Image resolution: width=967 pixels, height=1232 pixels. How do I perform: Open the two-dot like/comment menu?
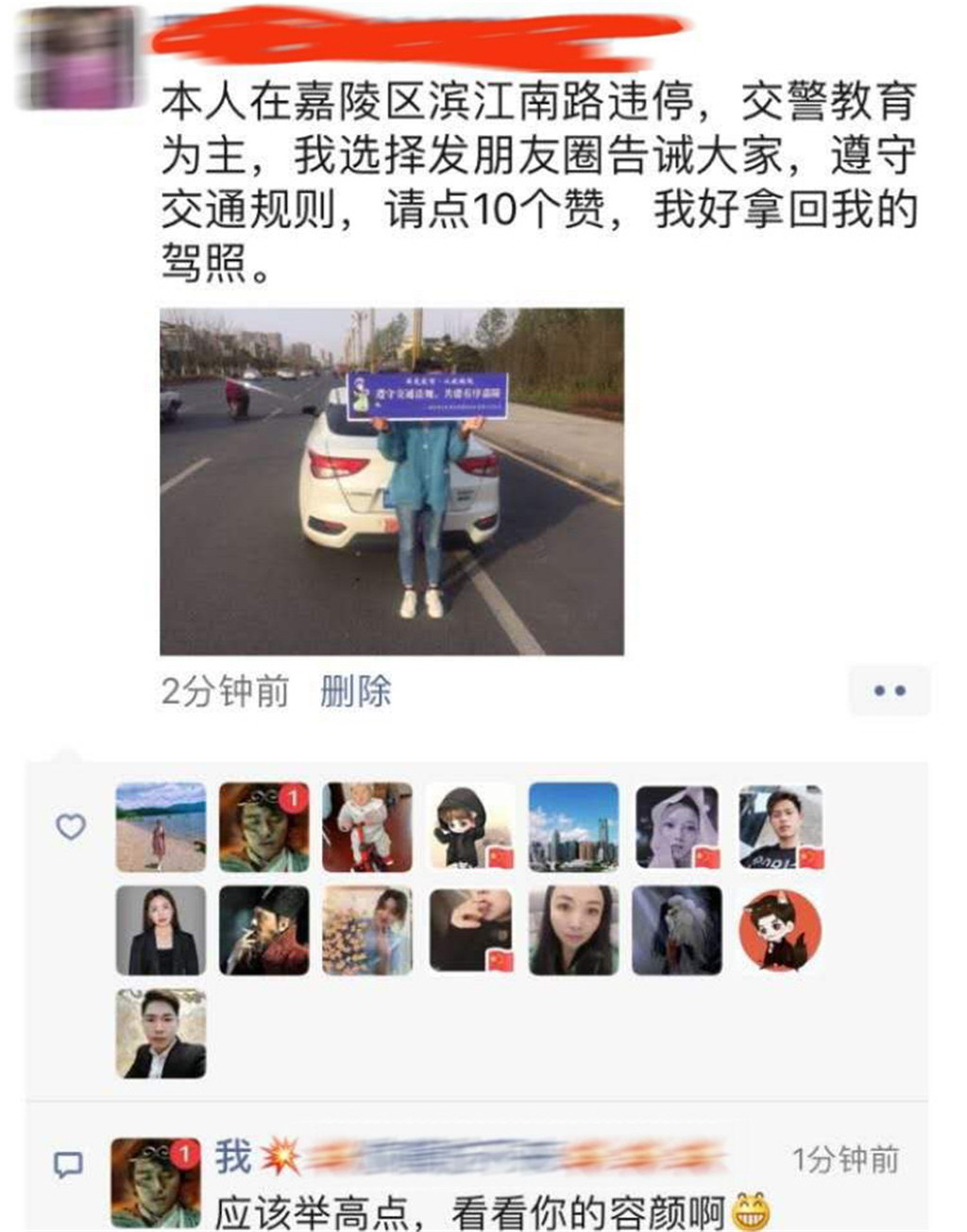889,690
